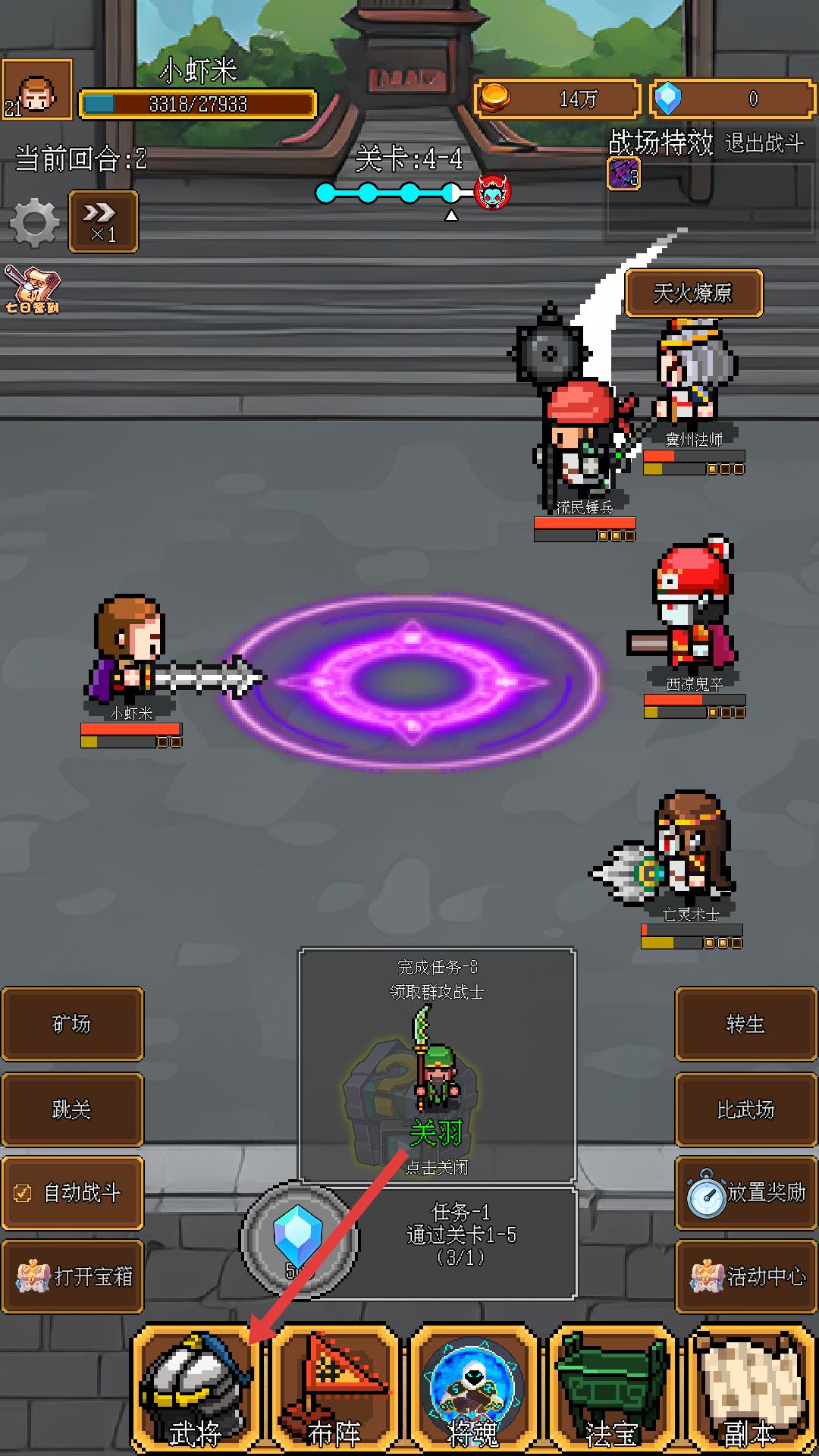Open the settings gear
Viewport: 819px width, 1456px height.
pyautogui.click(x=34, y=223)
